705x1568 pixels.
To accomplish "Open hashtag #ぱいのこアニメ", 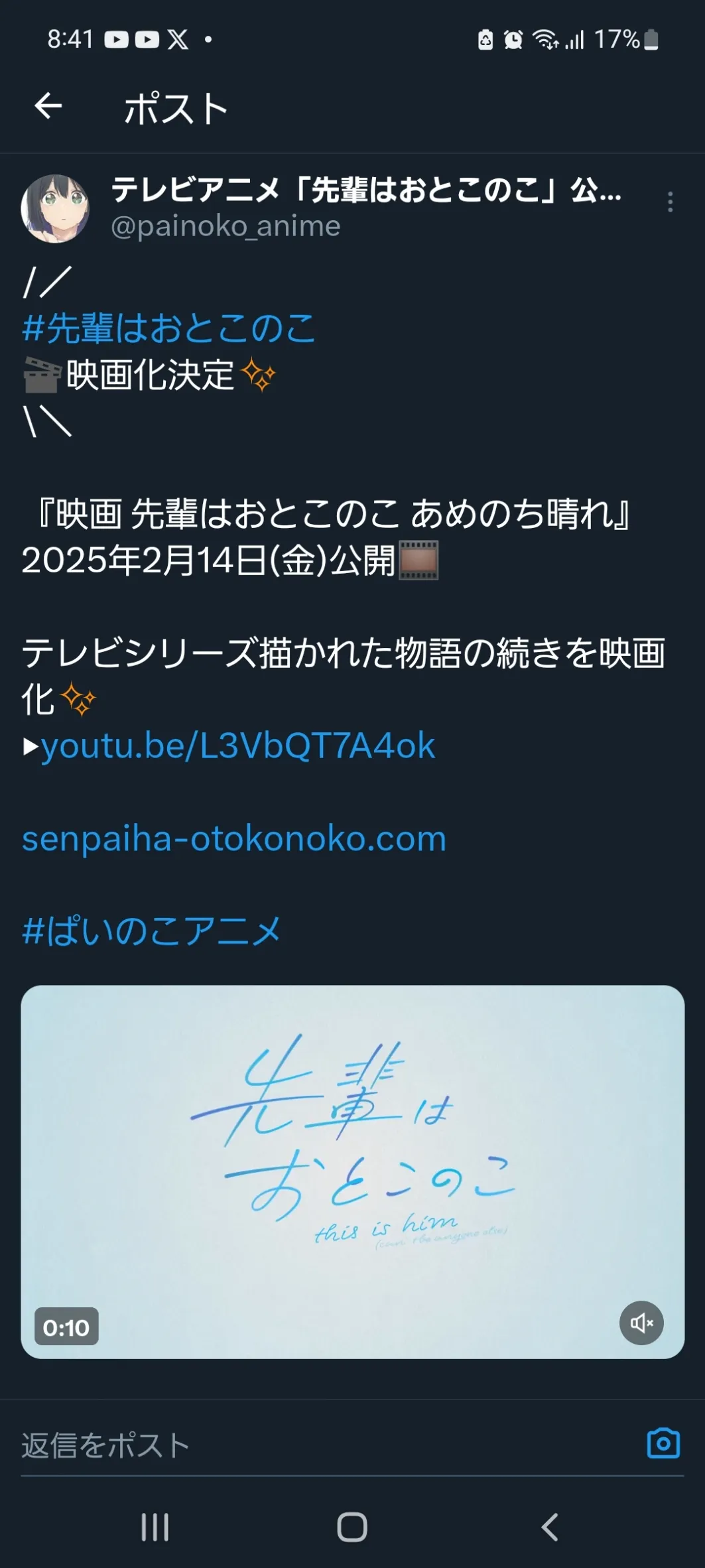I will tap(152, 931).
